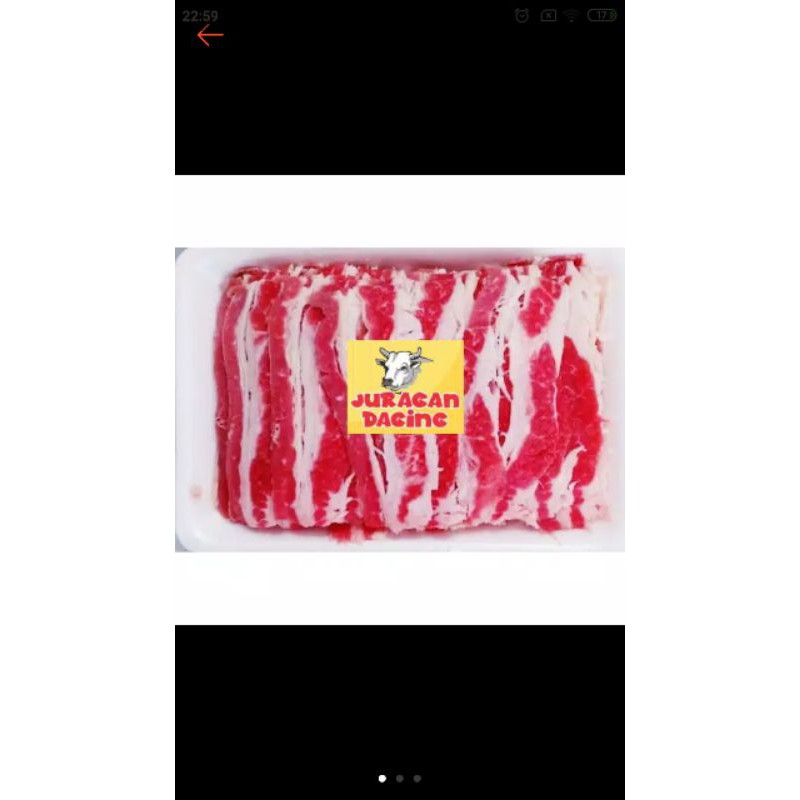Go back with the red arrow
Viewport: 800px width, 800px height.
[x=210, y=35]
